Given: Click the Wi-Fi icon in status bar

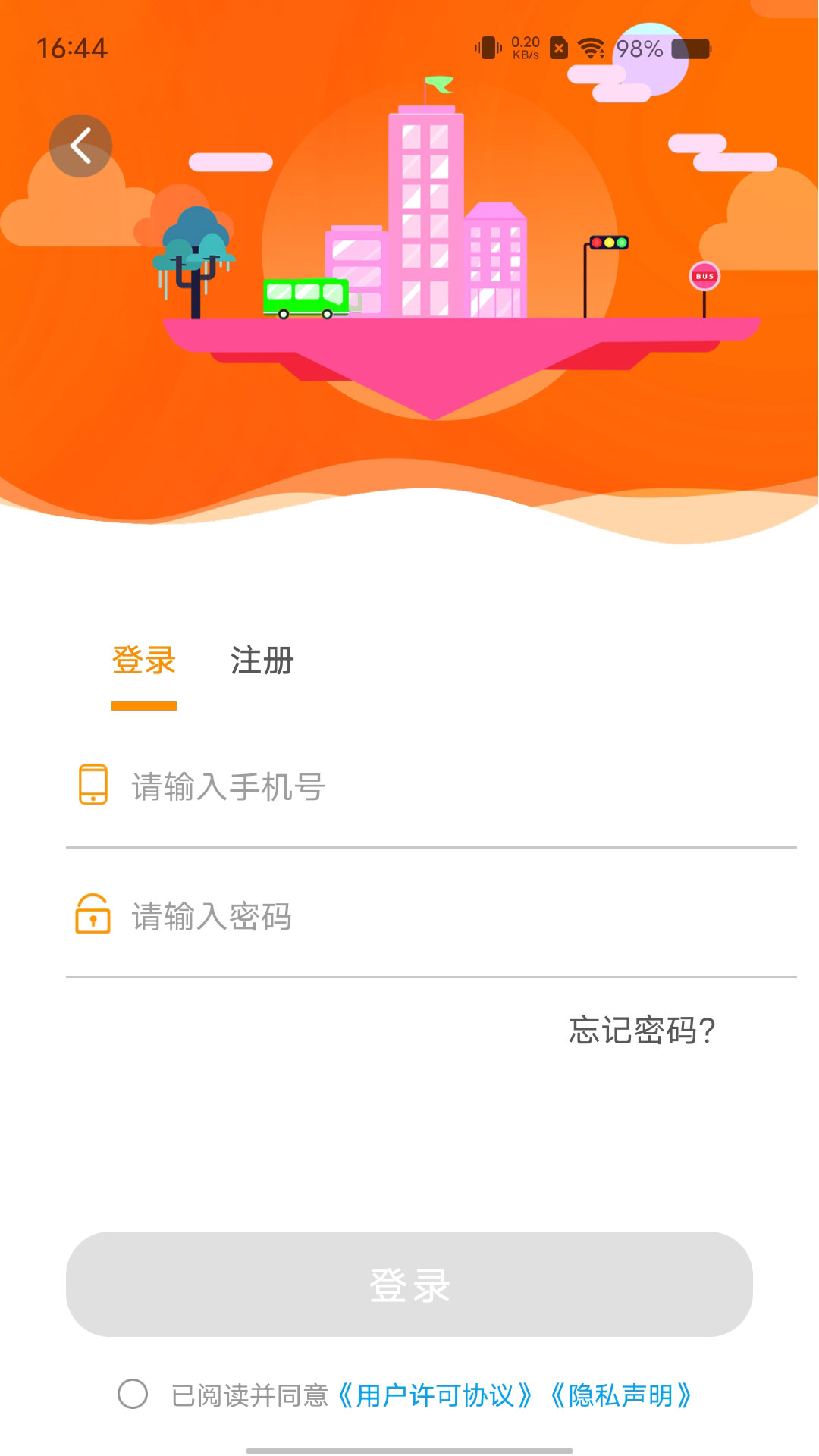Looking at the screenshot, I should (590, 47).
